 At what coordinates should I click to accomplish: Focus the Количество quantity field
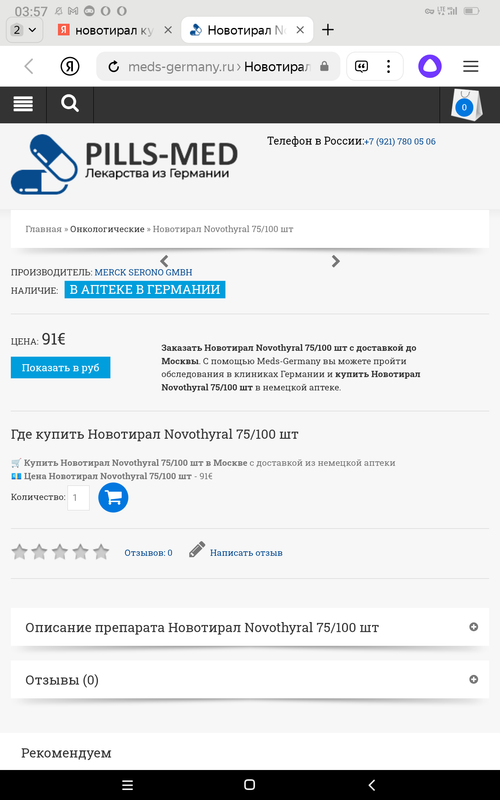click(79, 497)
